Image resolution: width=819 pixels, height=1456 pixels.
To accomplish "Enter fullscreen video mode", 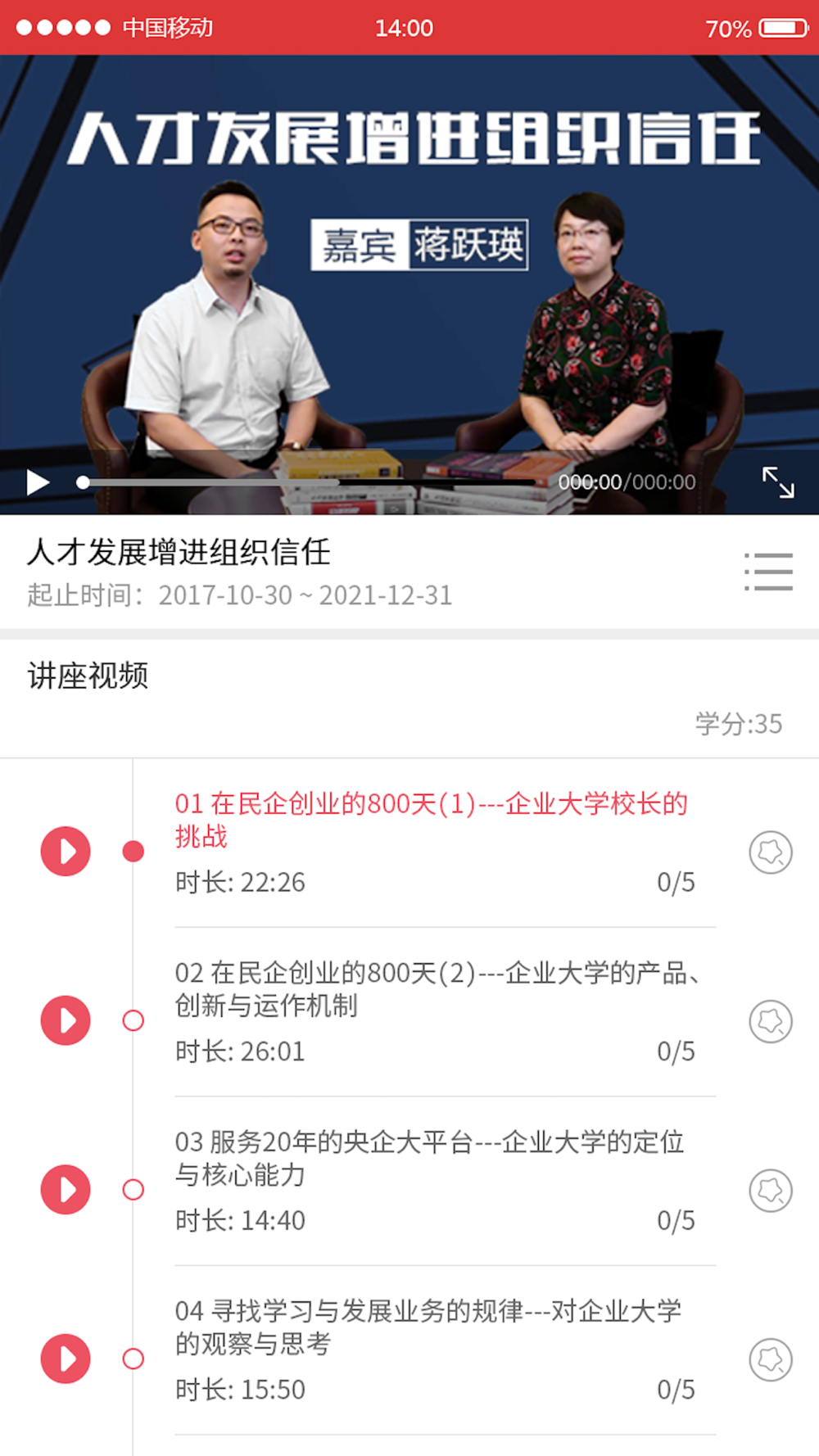I will point(778,482).
